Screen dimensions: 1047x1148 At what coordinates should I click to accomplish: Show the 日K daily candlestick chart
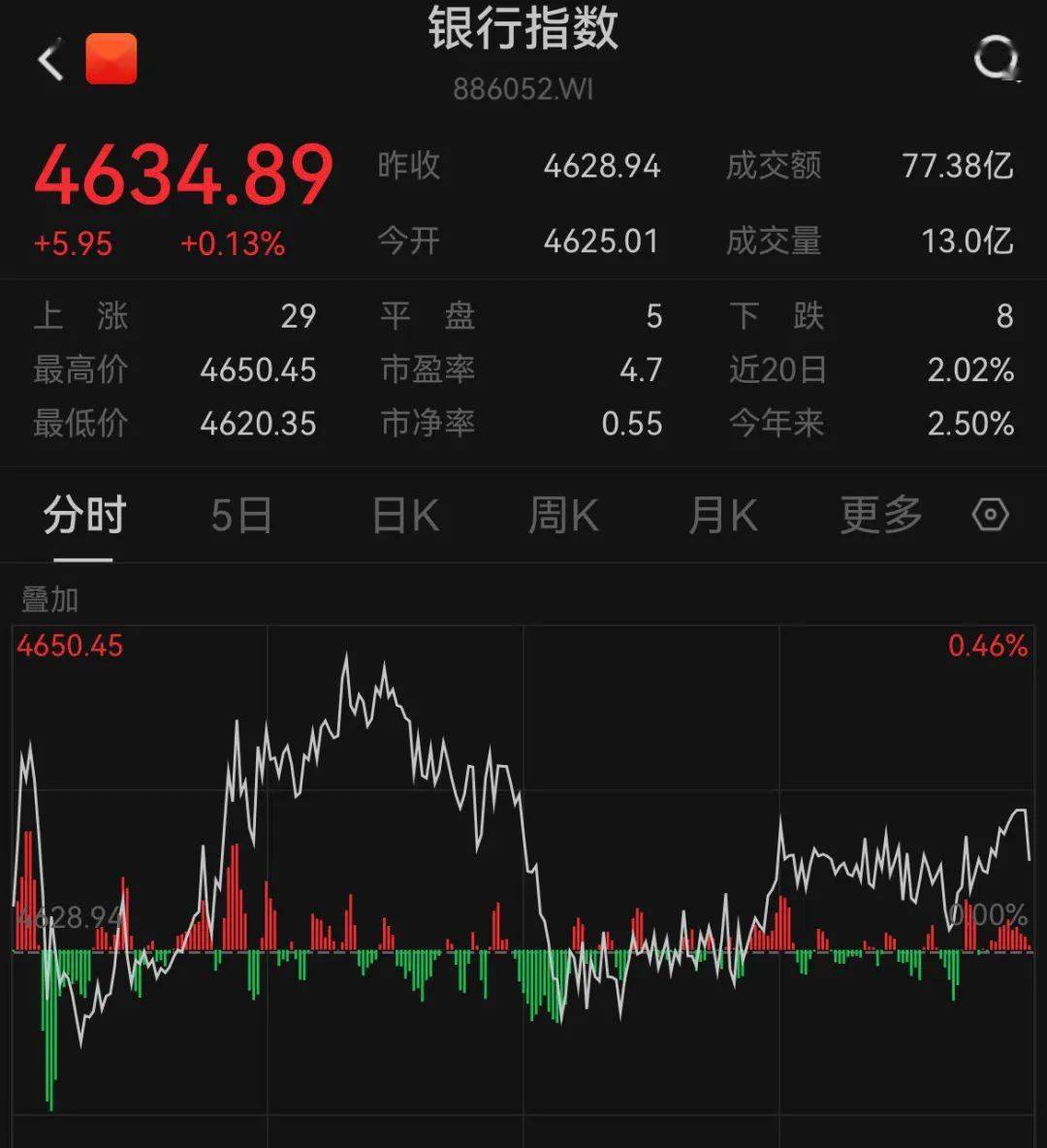point(405,515)
